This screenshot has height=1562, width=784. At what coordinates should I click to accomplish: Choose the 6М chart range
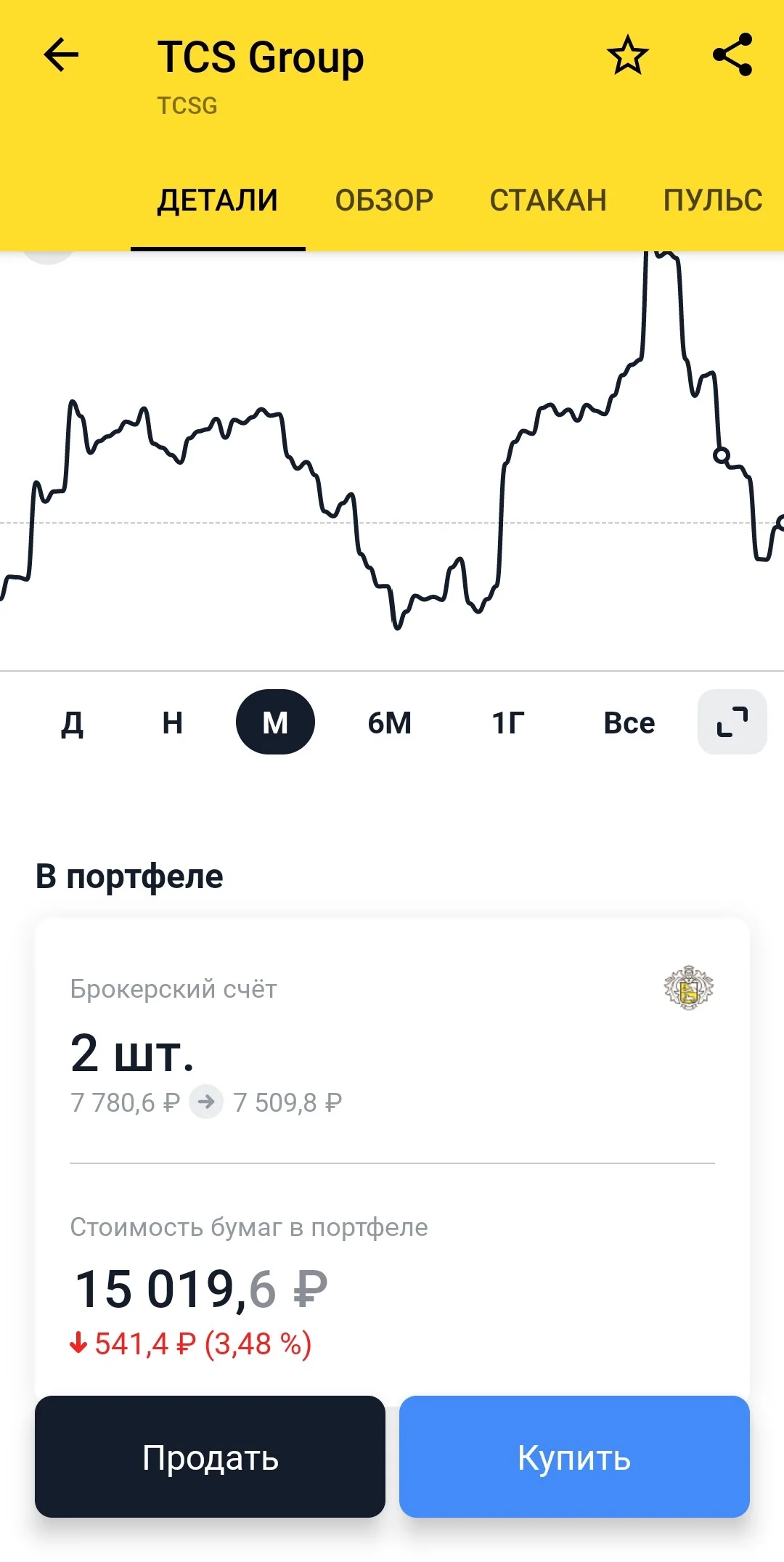coord(390,723)
